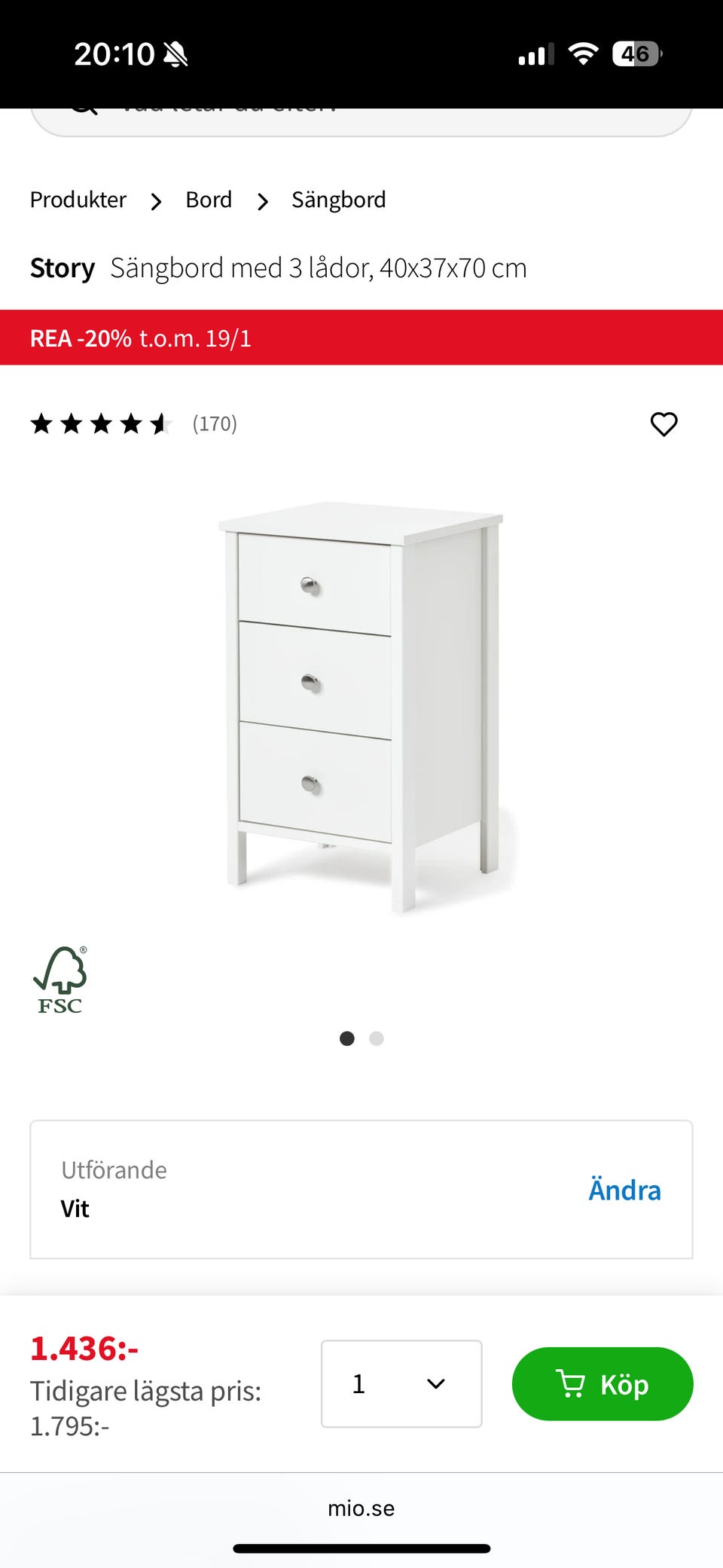Open the Produkter breadcrumb link

(78, 200)
